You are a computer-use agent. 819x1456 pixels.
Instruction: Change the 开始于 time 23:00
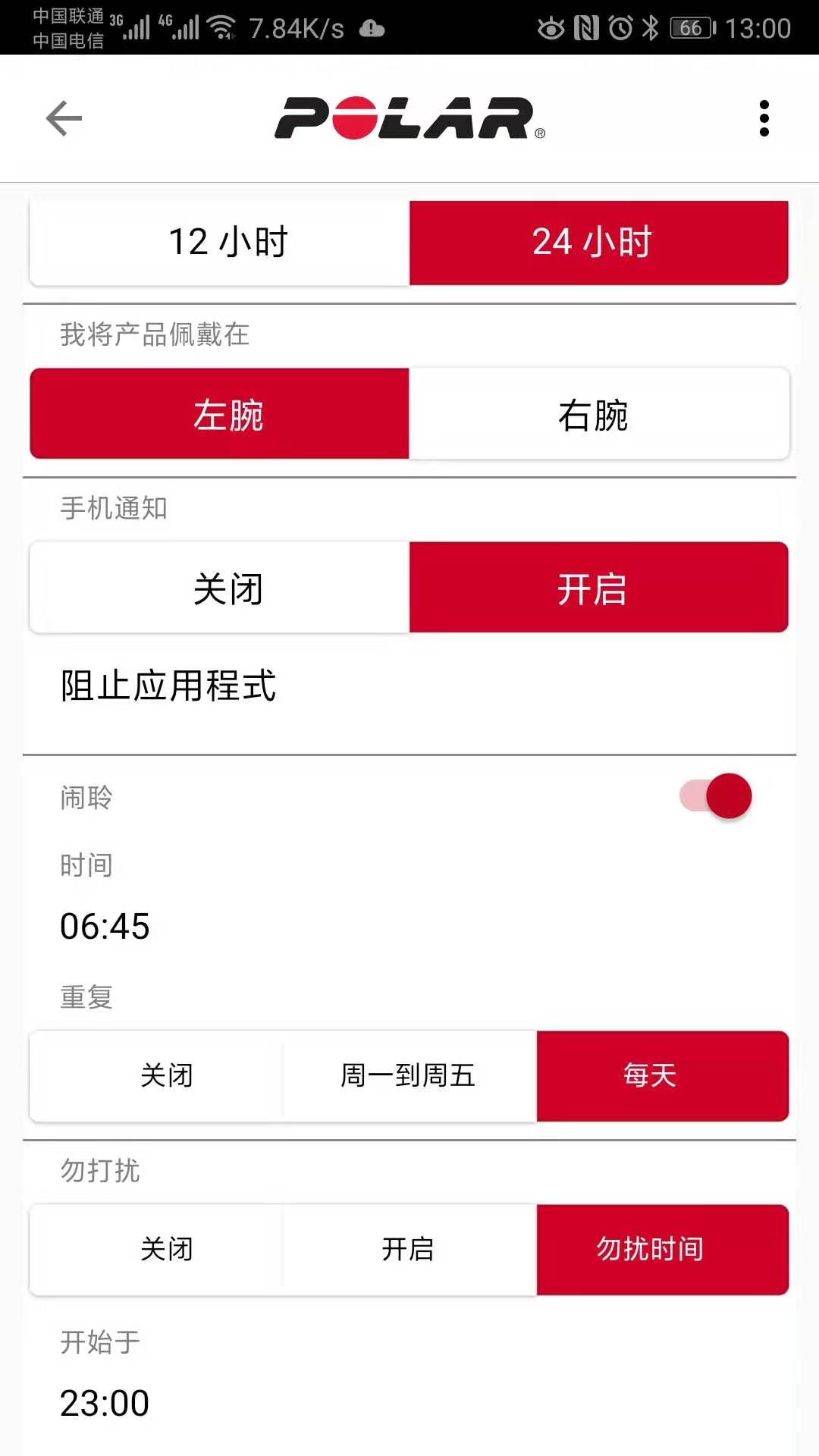pos(105,1403)
